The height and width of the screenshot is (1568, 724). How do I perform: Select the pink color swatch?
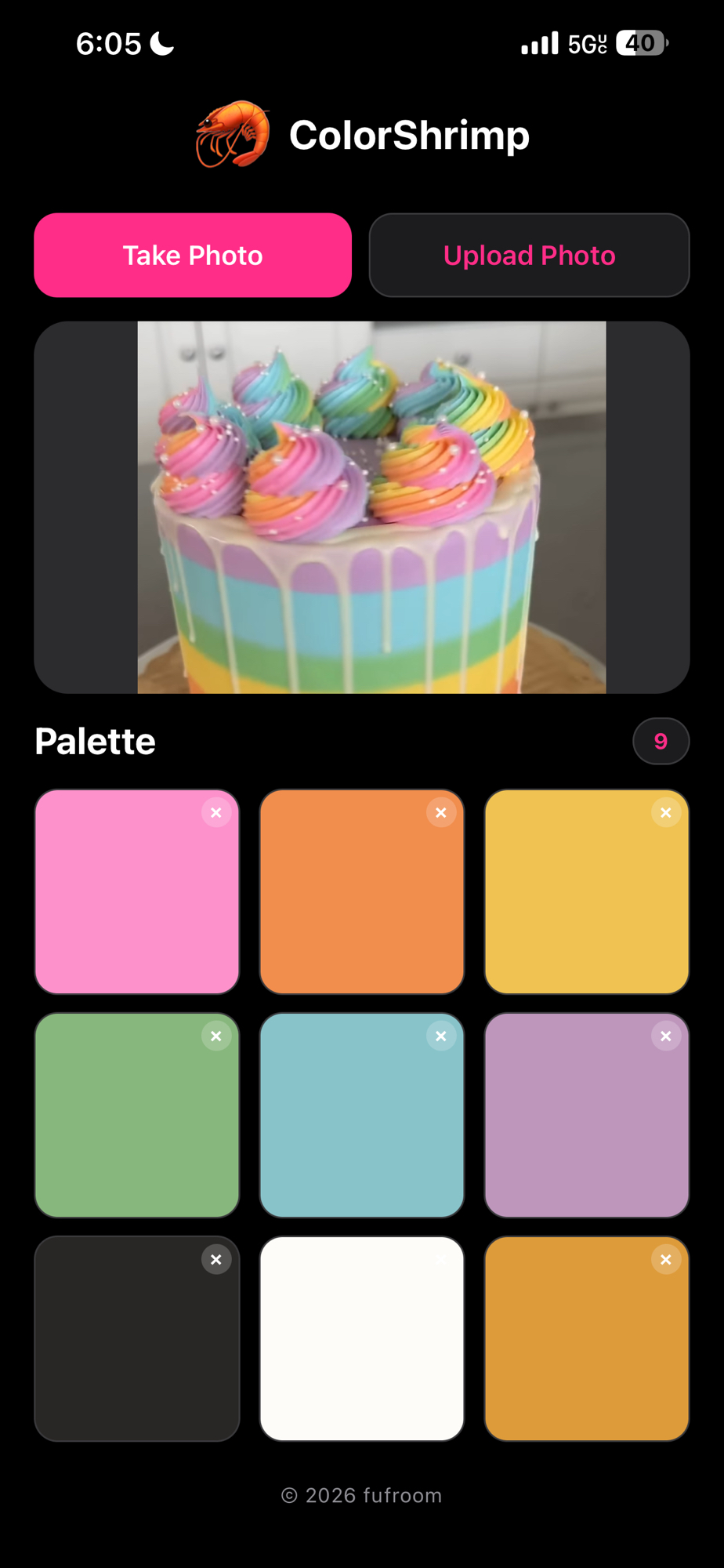point(125,902)
